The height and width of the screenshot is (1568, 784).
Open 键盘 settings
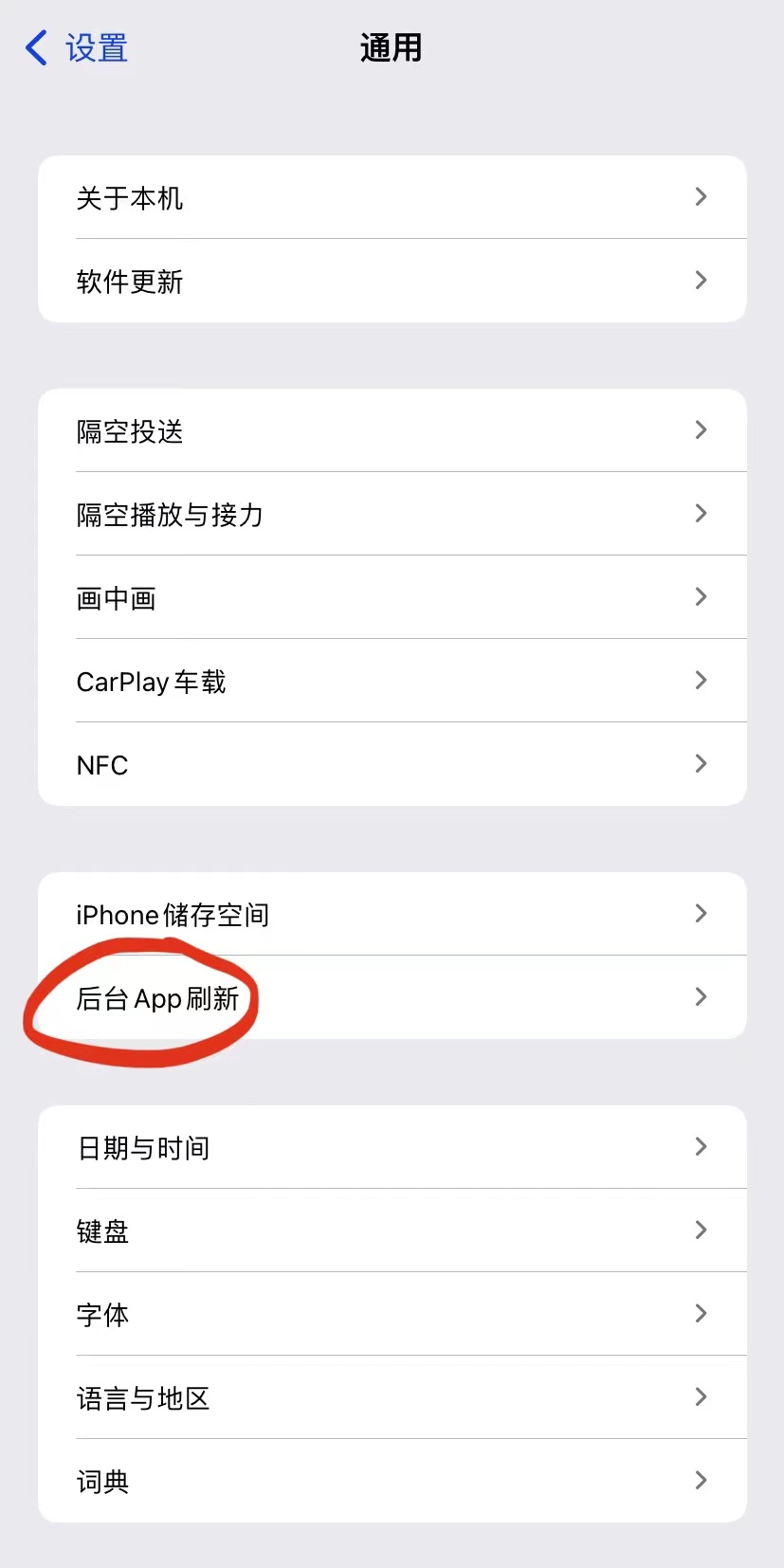click(392, 1231)
